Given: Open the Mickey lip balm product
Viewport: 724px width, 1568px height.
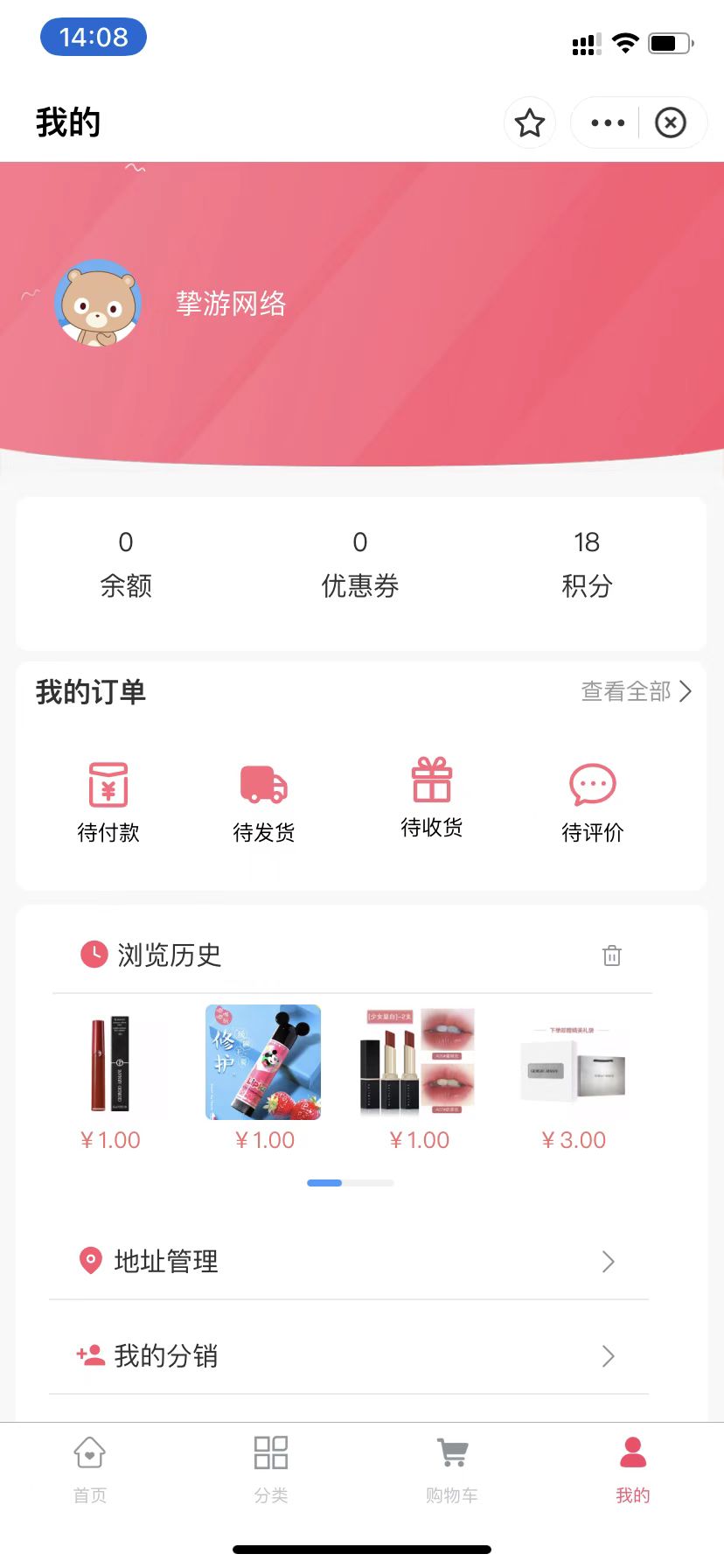Looking at the screenshot, I should [x=263, y=1062].
